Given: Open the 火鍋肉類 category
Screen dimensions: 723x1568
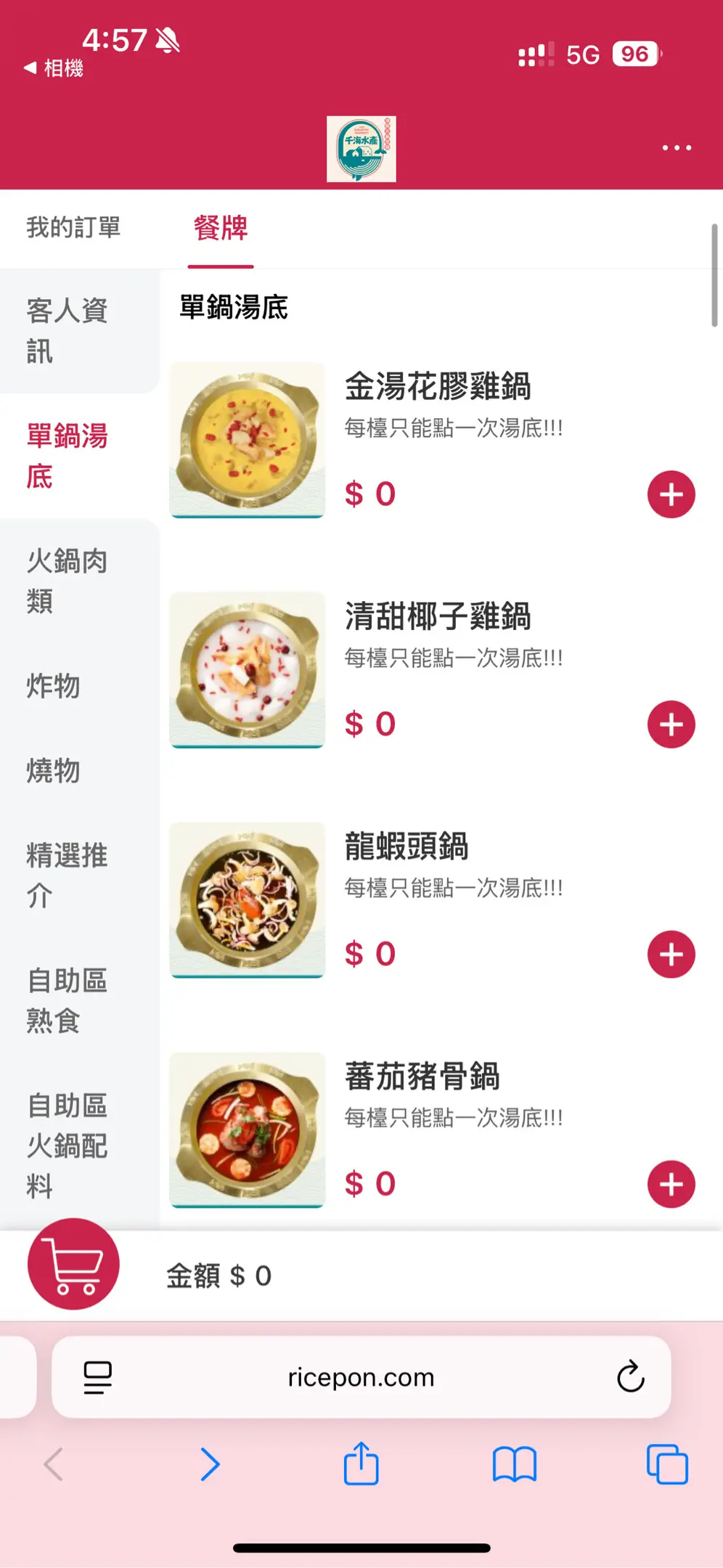Looking at the screenshot, I should 68,581.
